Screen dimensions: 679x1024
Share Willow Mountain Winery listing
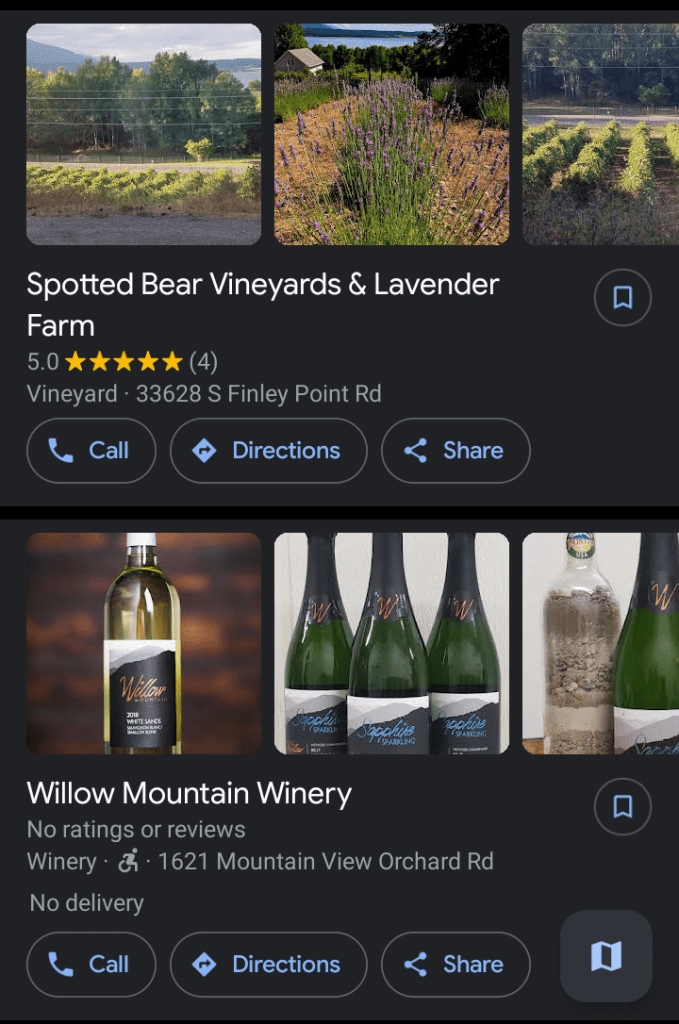tap(455, 965)
